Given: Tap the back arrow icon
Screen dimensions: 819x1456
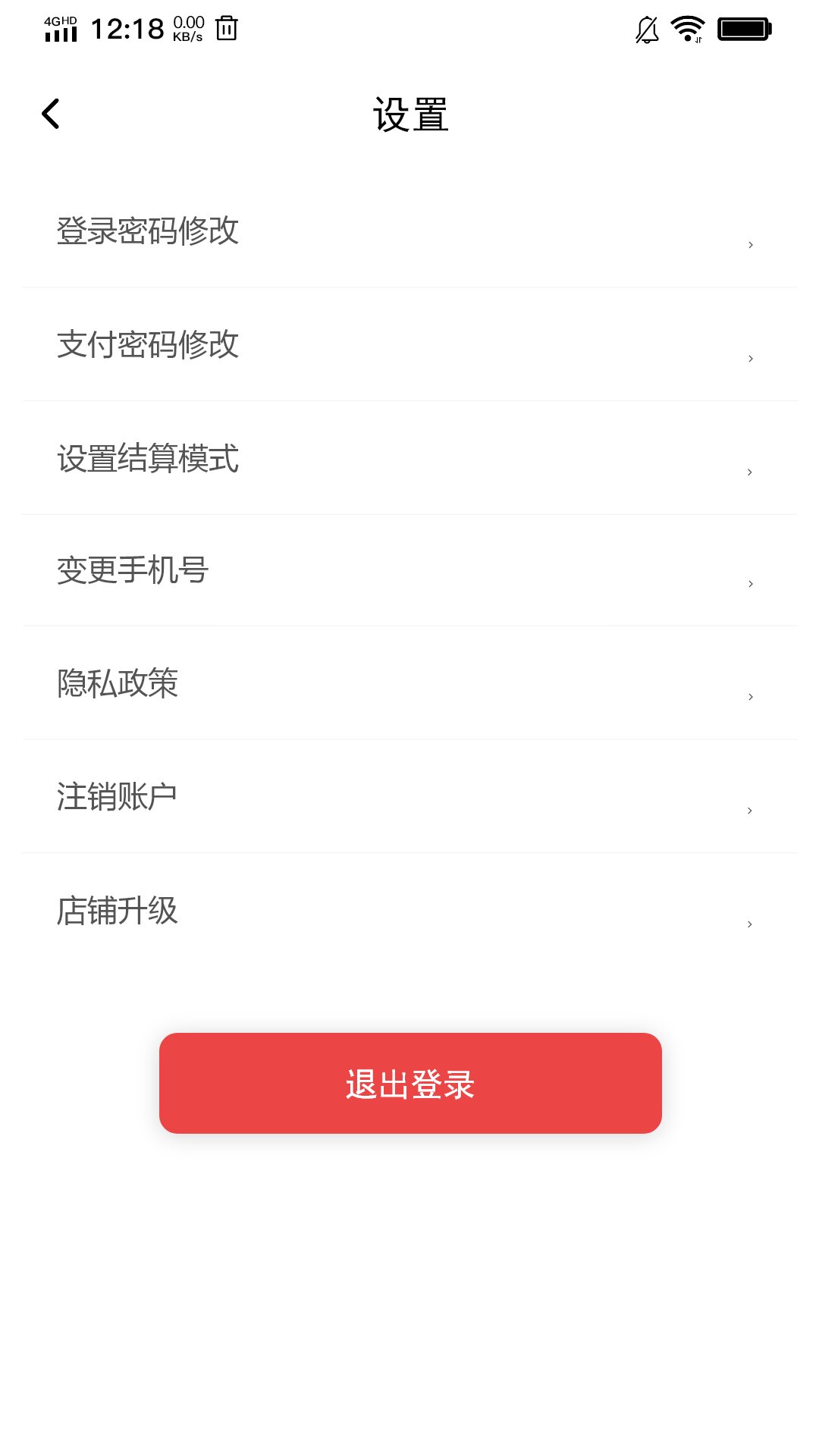Looking at the screenshot, I should (50, 114).
